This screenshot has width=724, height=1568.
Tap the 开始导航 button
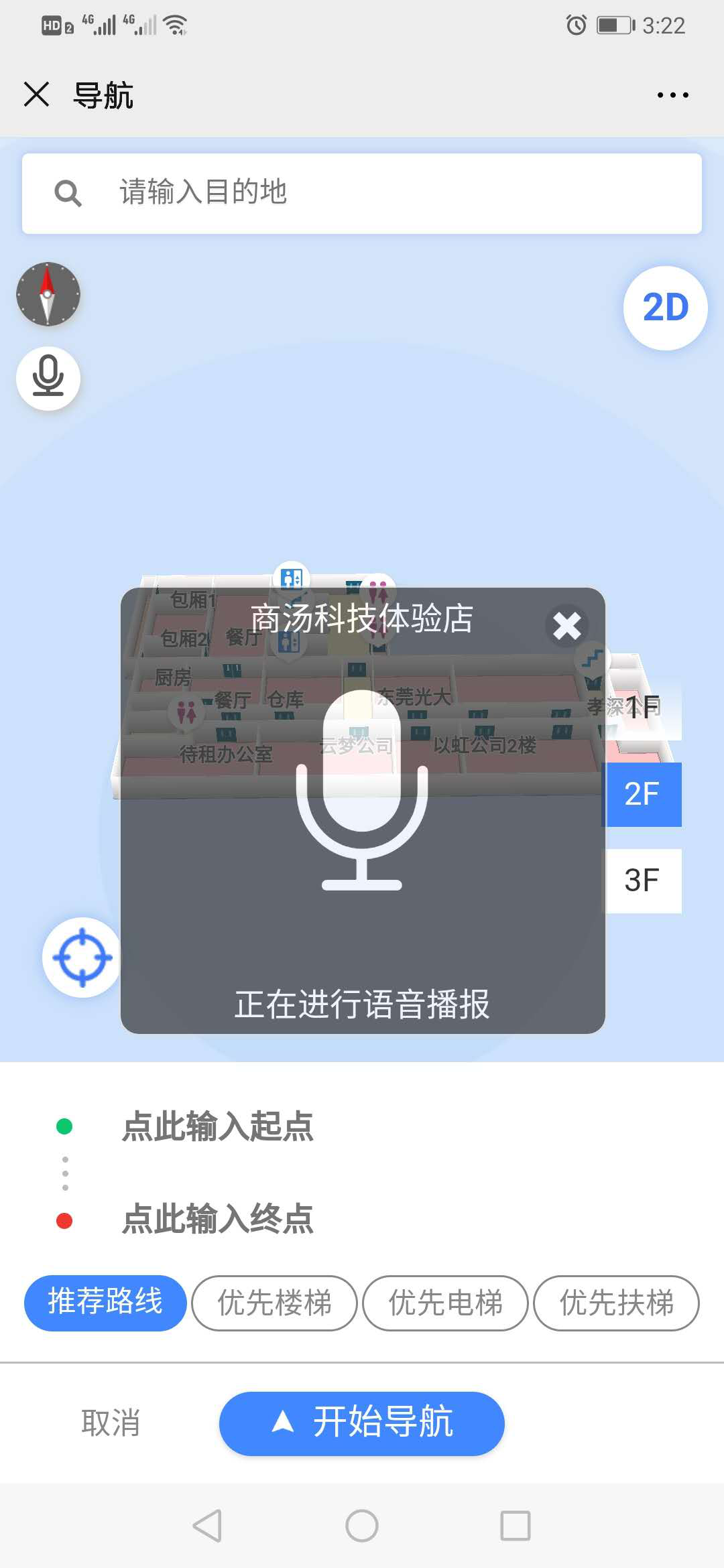[x=362, y=1423]
